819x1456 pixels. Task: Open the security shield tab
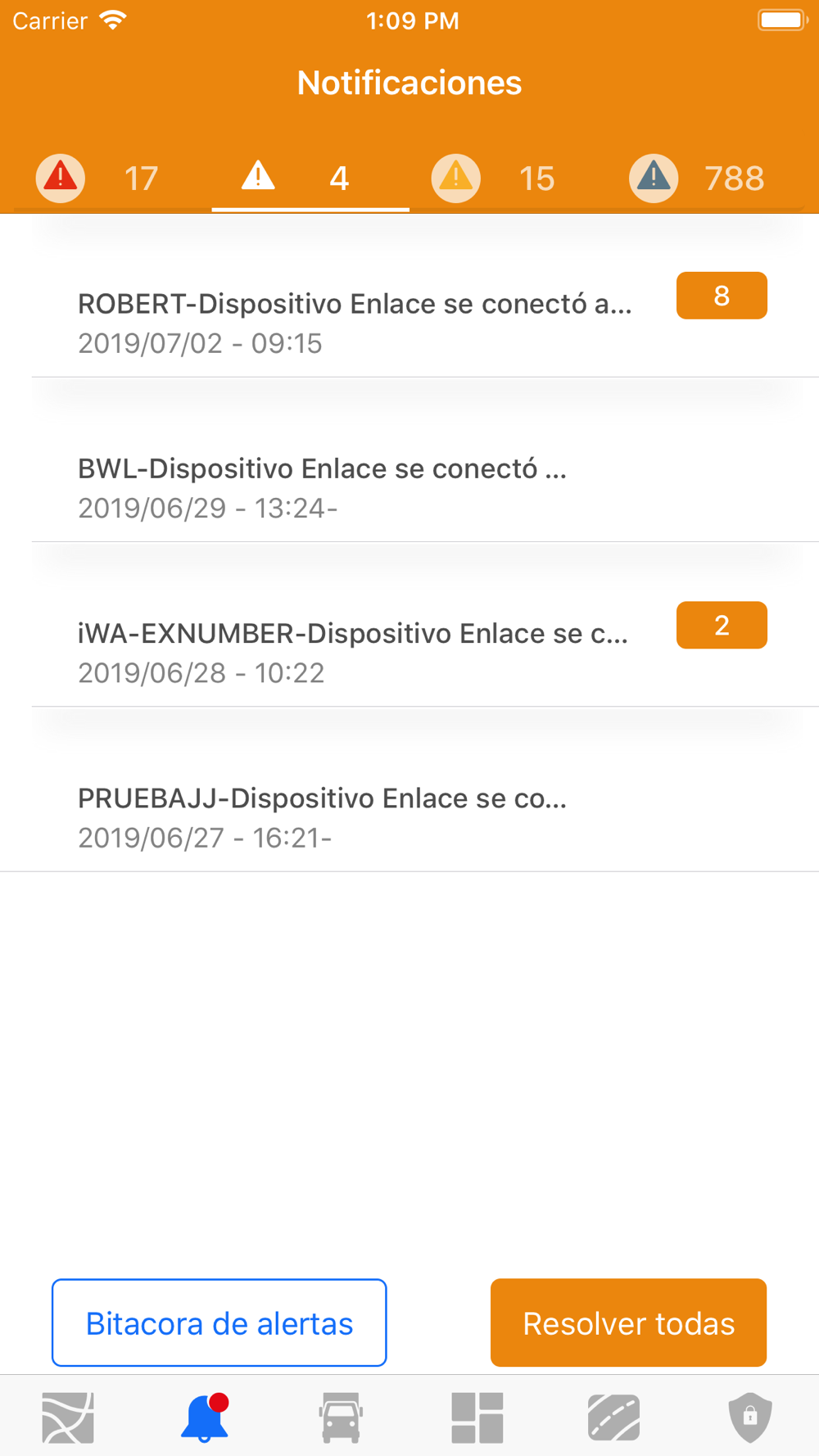[750, 1417]
